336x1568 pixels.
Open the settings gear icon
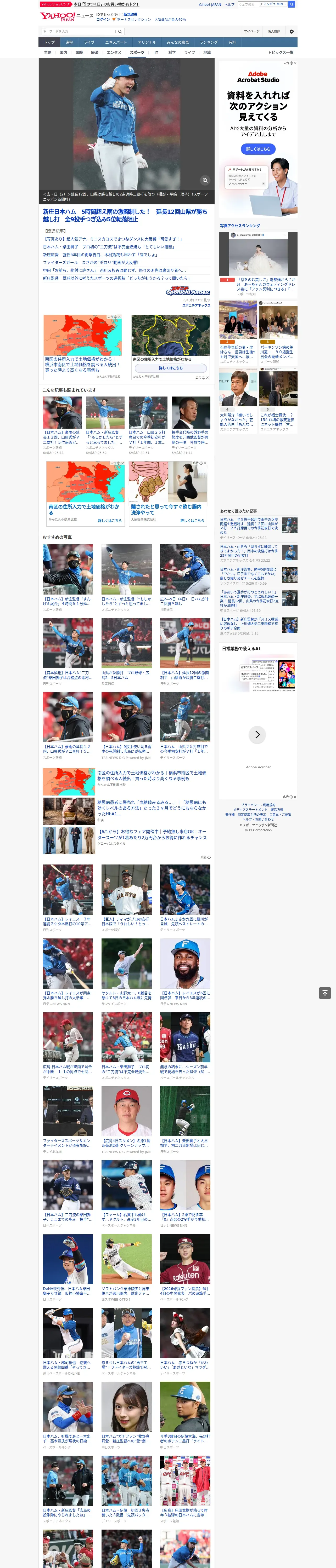(x=292, y=31)
